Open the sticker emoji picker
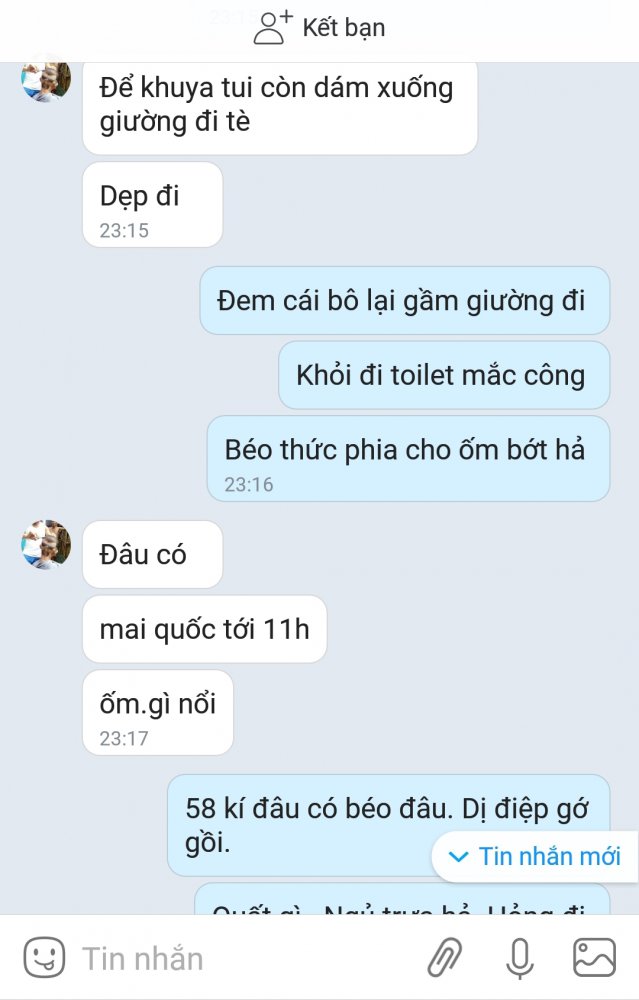The image size is (639, 1000). tap(44, 958)
